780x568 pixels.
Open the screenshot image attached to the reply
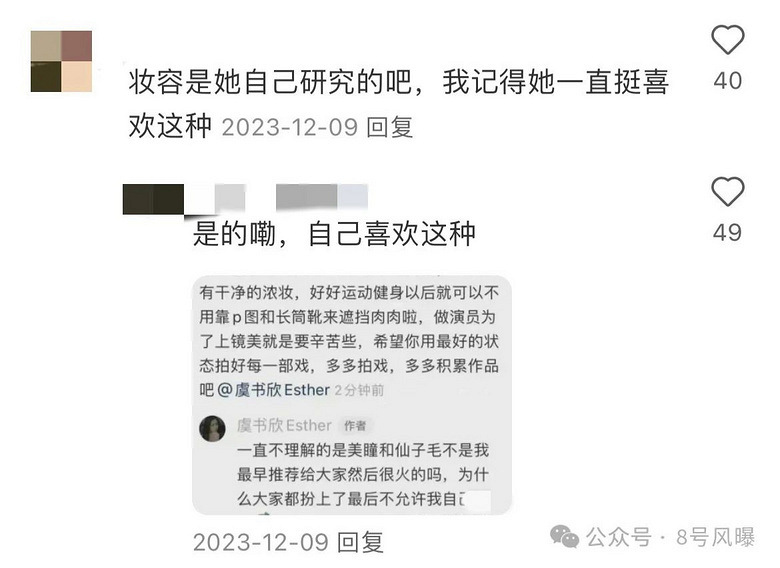[352, 395]
